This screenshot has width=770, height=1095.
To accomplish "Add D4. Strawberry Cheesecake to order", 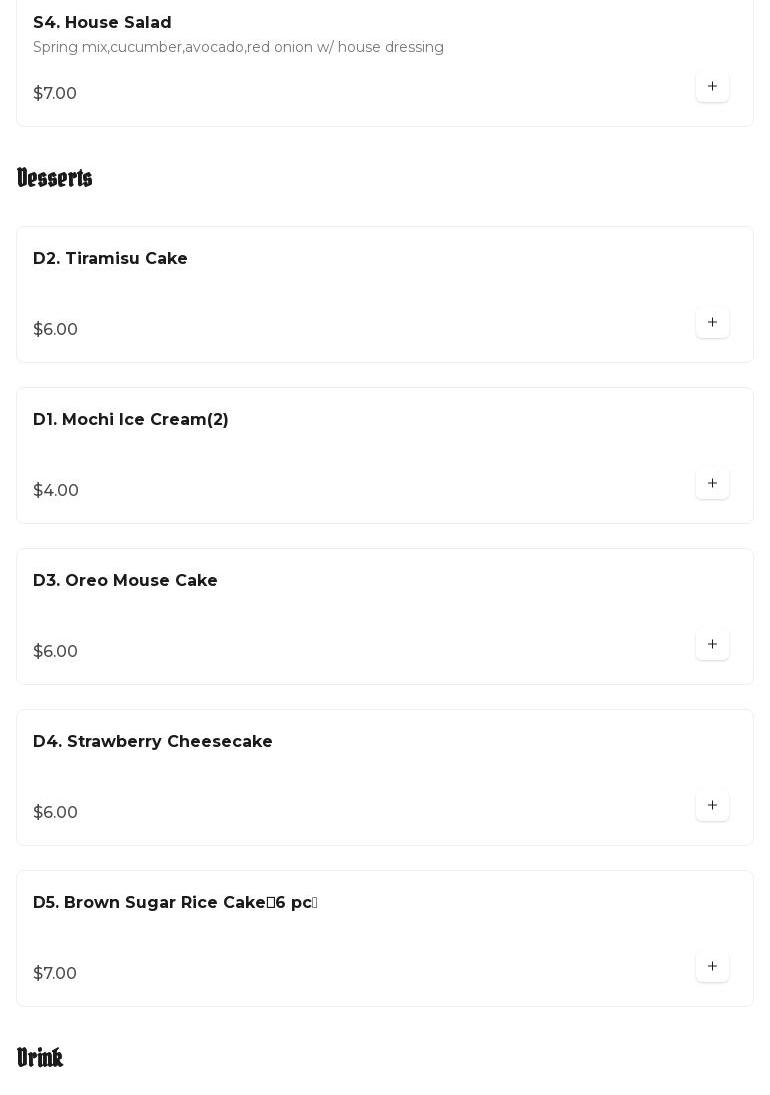I will point(712,806).
